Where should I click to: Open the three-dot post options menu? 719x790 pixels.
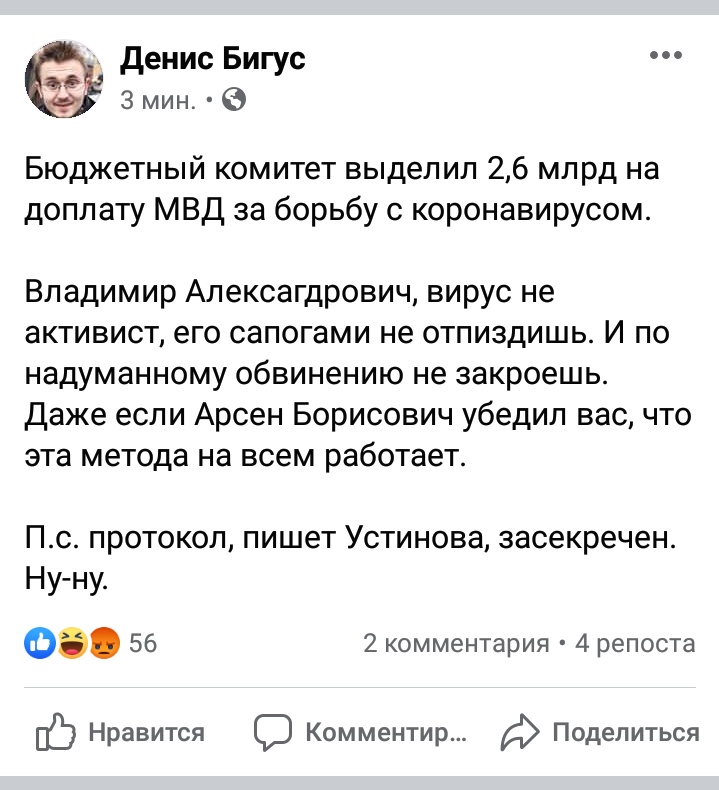pos(665,56)
